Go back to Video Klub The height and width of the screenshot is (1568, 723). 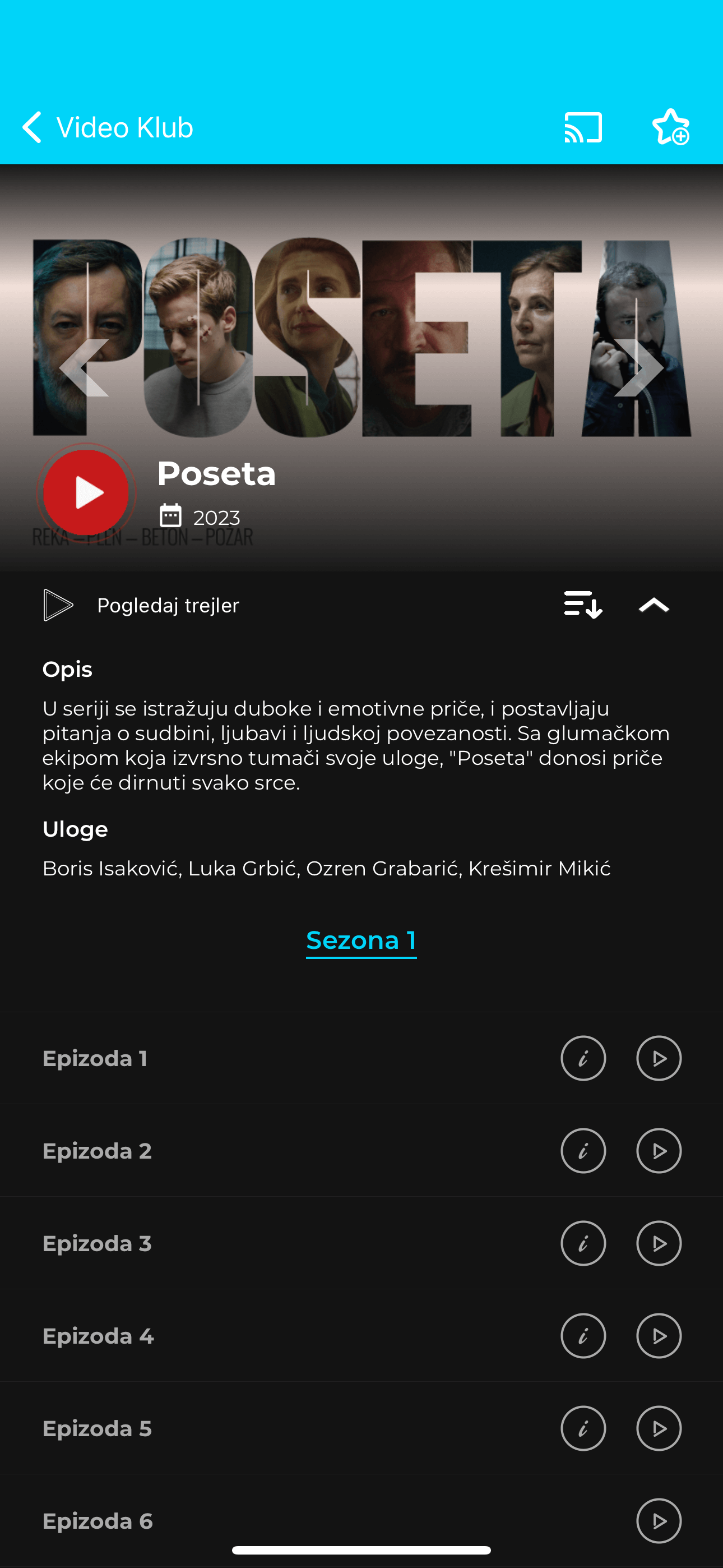pyautogui.click(x=107, y=127)
